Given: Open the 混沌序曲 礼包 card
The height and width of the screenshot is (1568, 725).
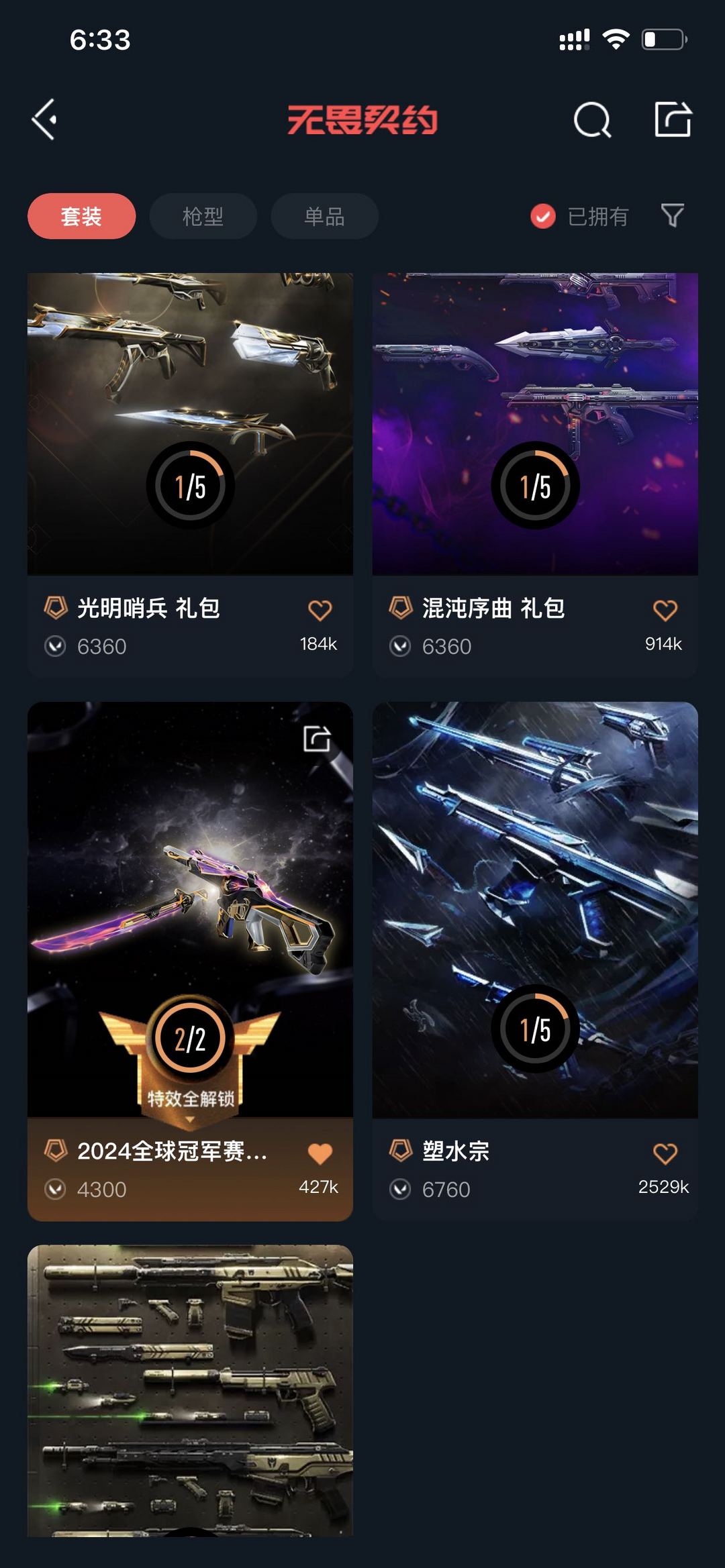Looking at the screenshot, I should 535,474.
